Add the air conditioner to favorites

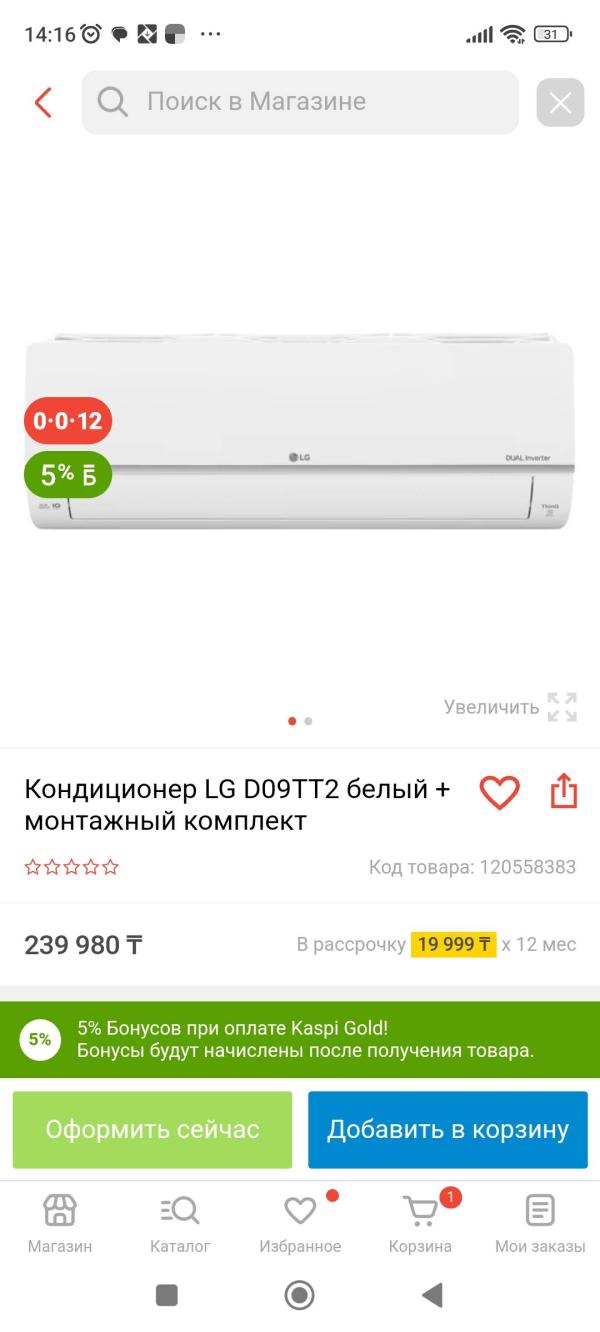pyautogui.click(x=499, y=792)
